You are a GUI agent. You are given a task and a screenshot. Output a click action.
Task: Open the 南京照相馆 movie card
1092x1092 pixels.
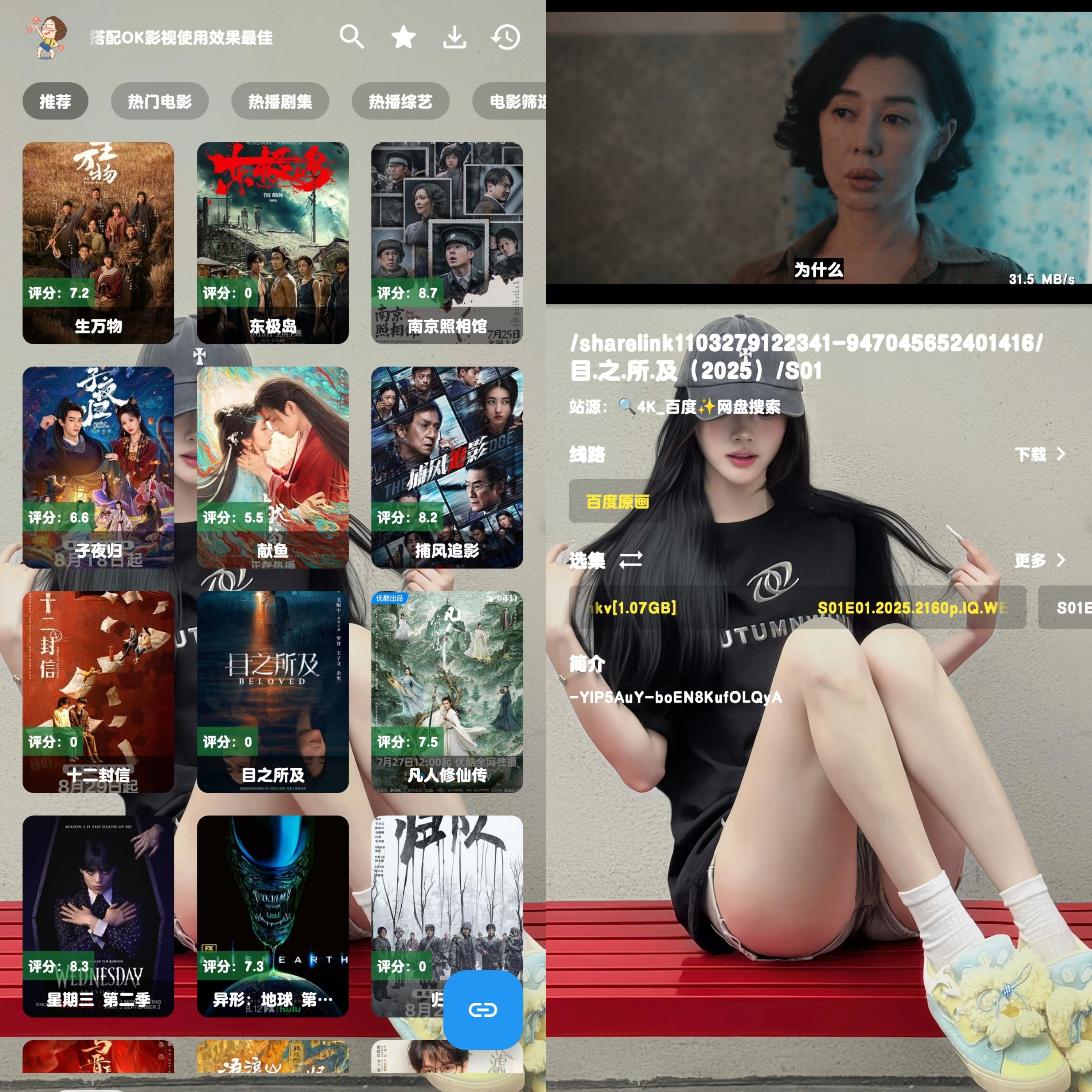[447, 243]
